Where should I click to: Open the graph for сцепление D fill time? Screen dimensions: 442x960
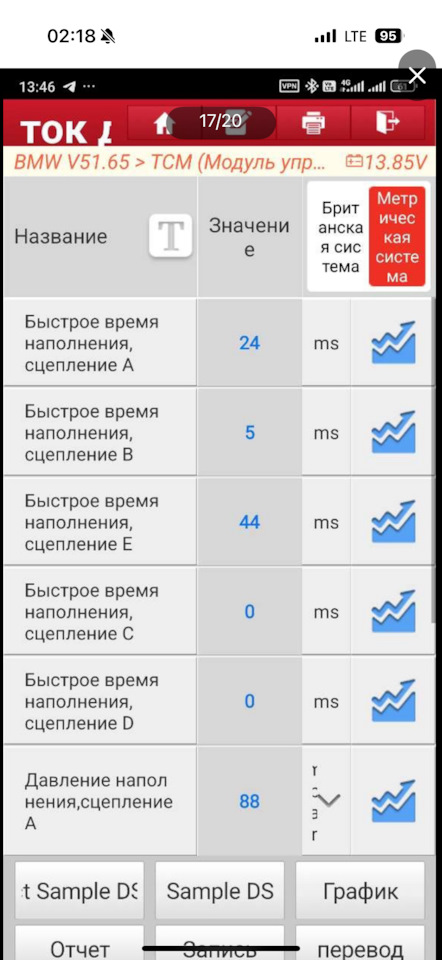394,701
